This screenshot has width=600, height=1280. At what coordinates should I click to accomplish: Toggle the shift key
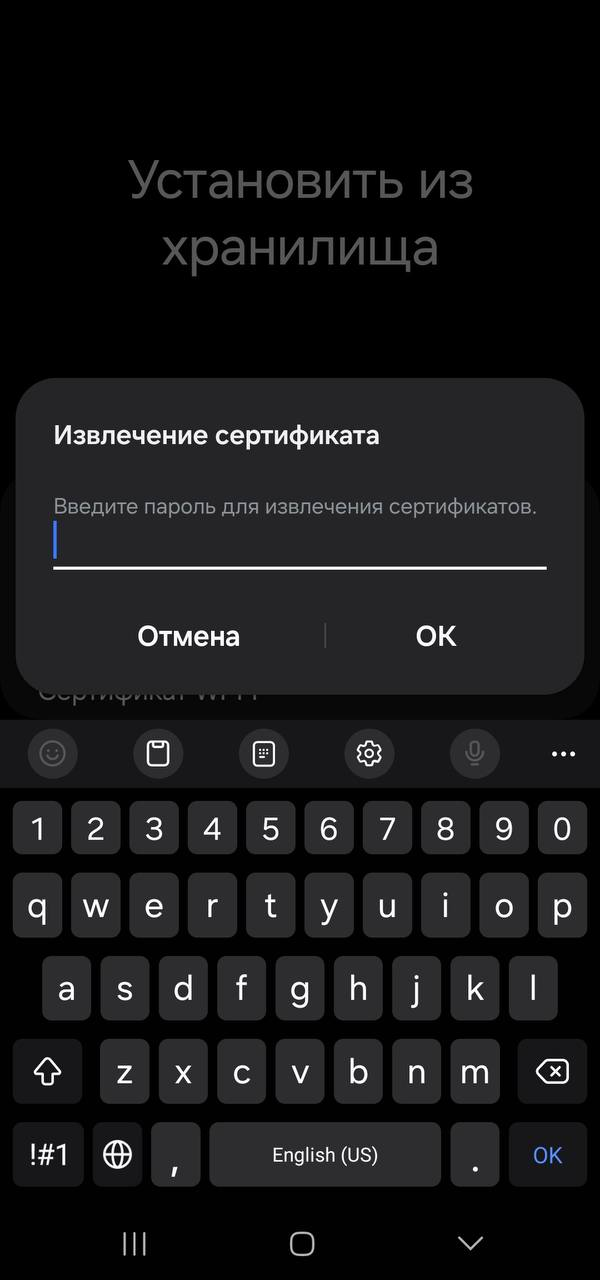click(x=47, y=1072)
